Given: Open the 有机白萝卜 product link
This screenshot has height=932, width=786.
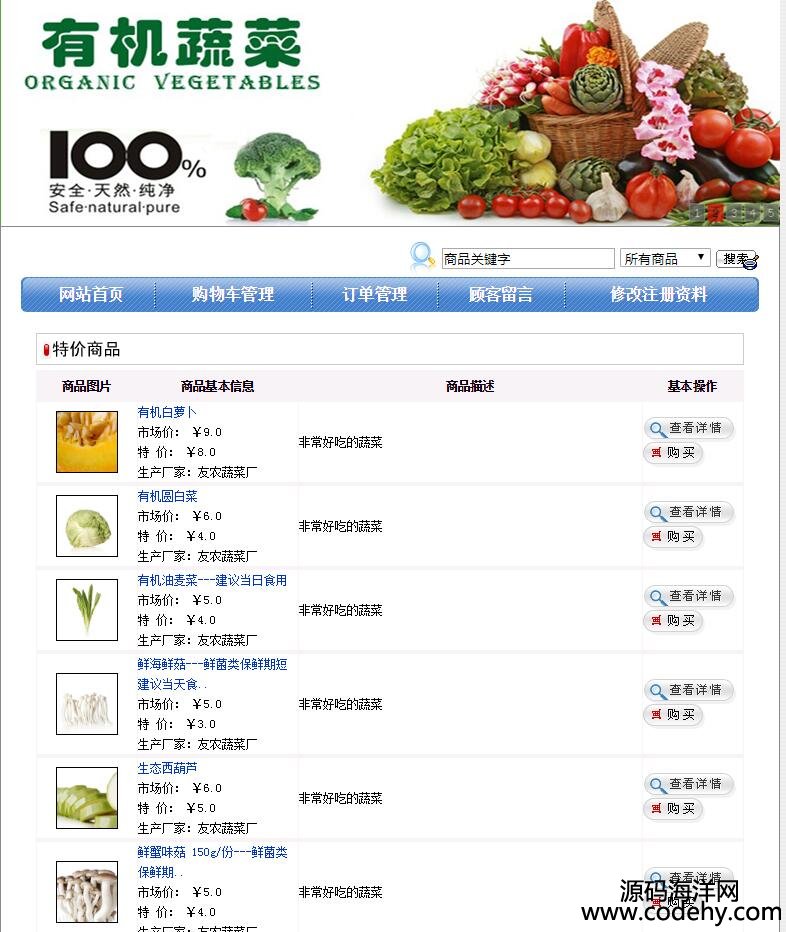Looking at the screenshot, I should click(167, 412).
